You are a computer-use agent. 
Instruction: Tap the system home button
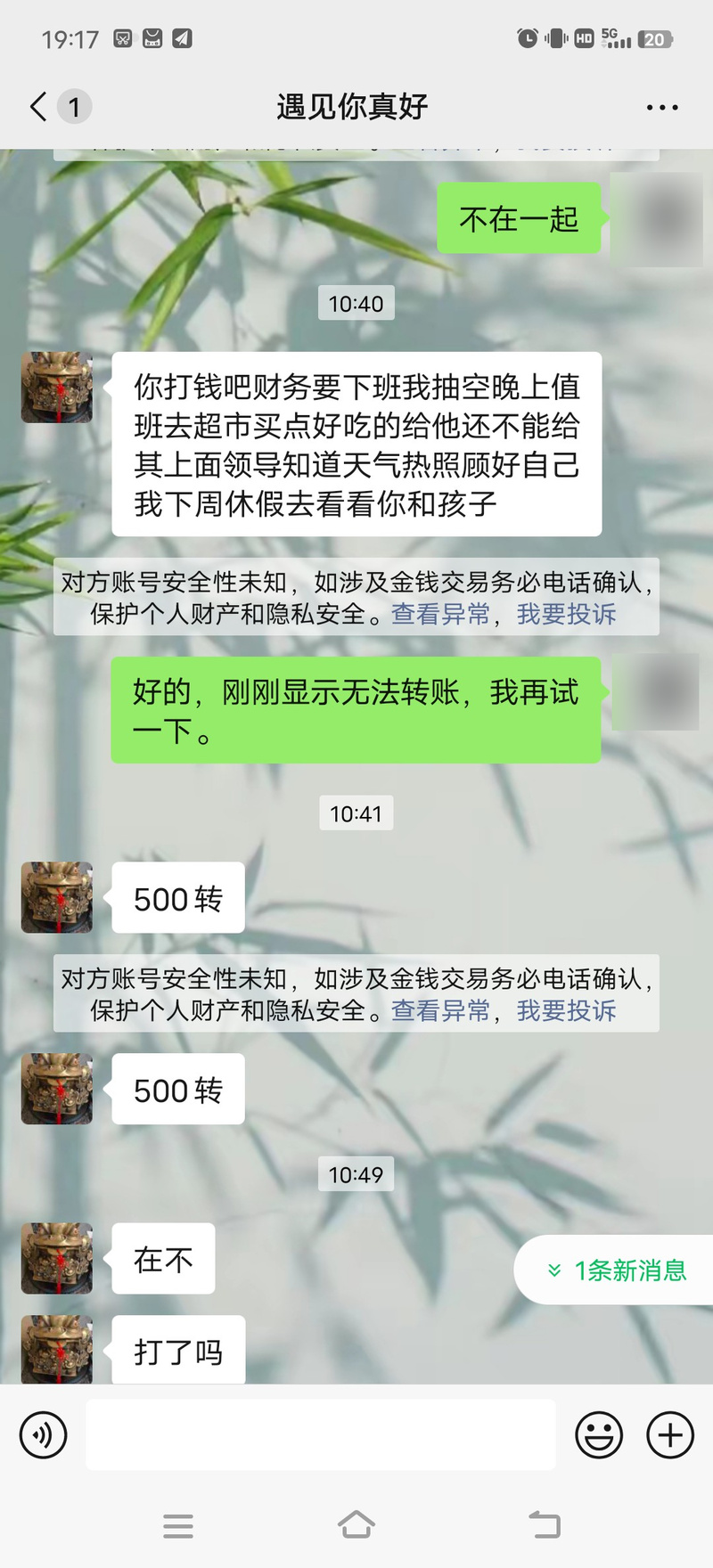[x=356, y=1525]
